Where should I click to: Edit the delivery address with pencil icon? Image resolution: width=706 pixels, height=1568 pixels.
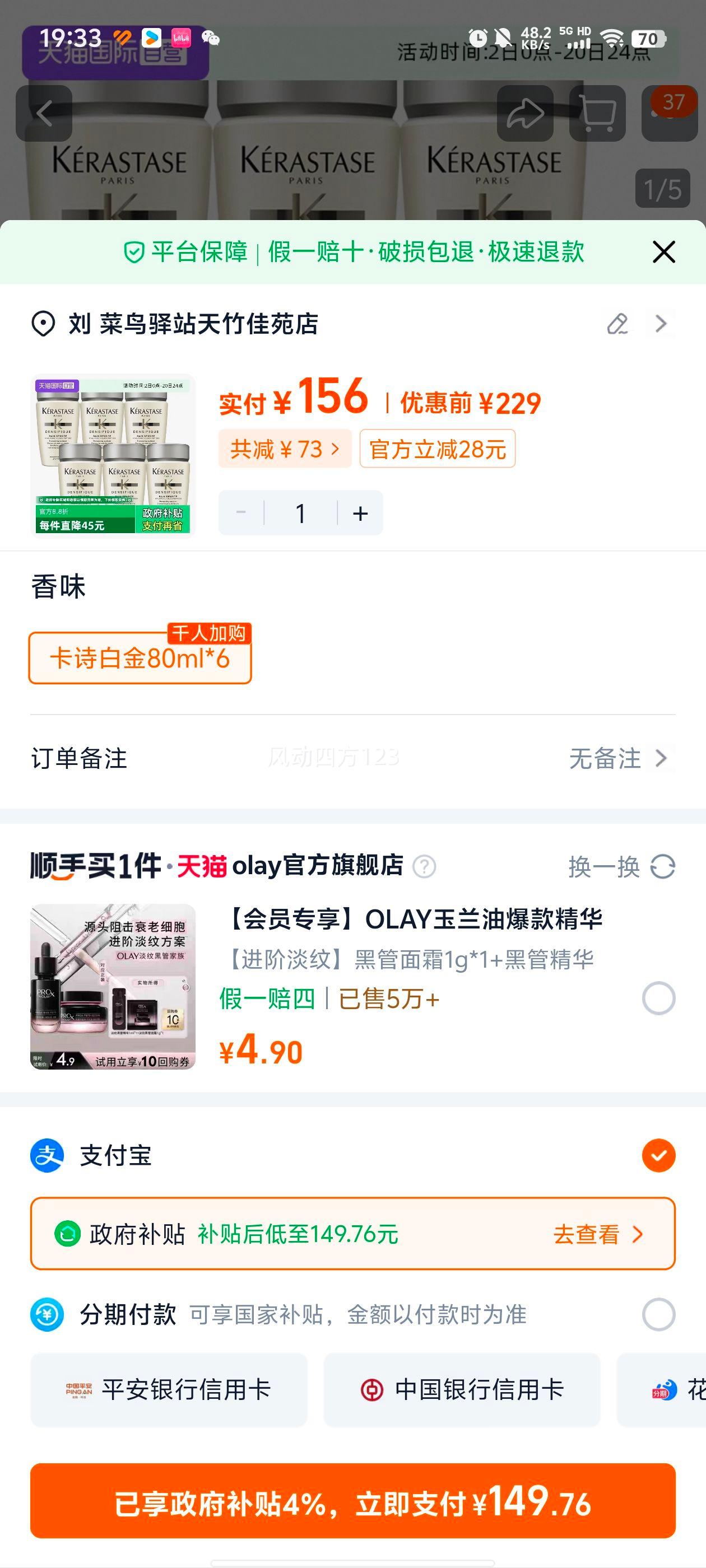(617, 324)
